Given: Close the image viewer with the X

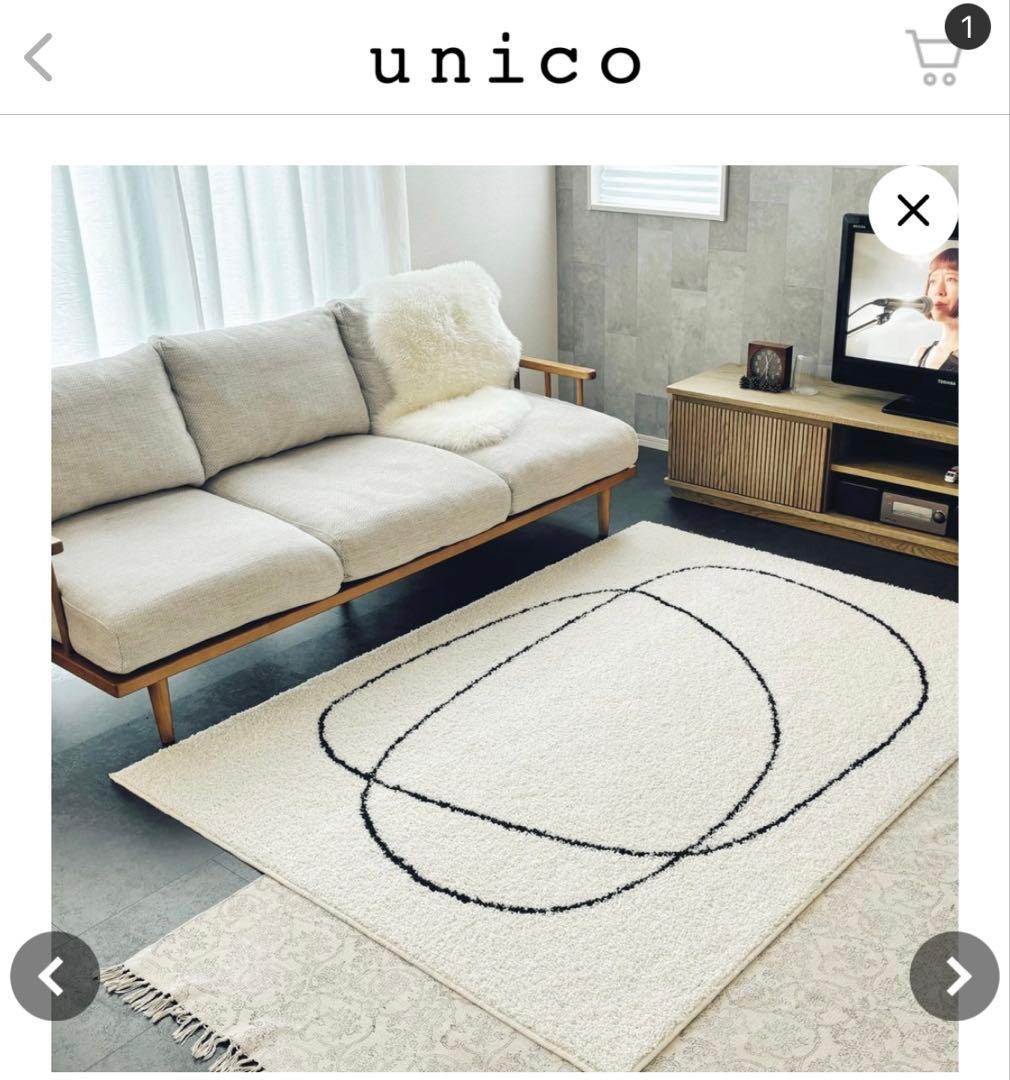Looking at the screenshot, I should [x=911, y=211].
